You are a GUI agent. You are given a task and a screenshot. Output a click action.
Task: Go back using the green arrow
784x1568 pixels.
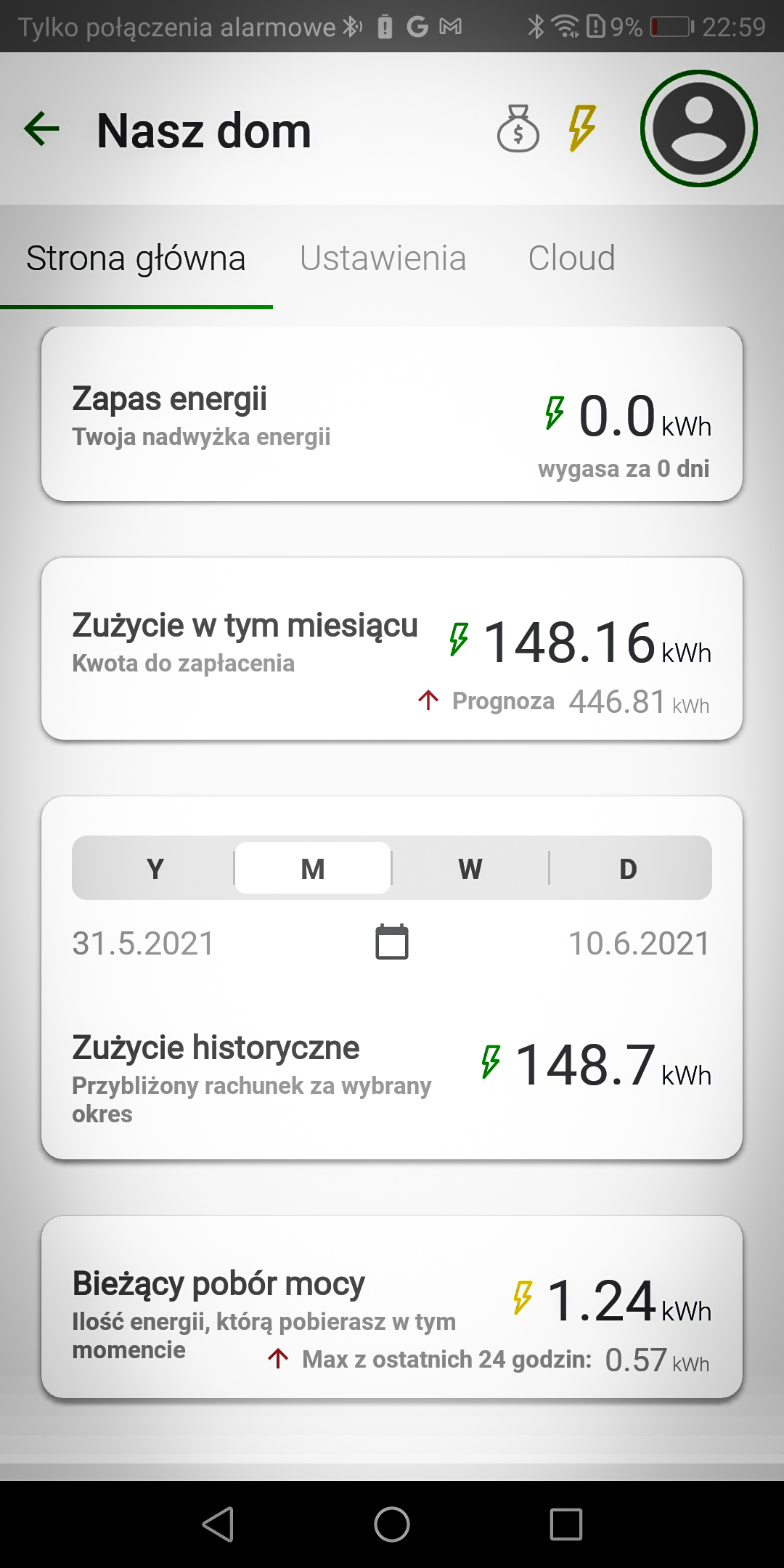[x=41, y=130]
